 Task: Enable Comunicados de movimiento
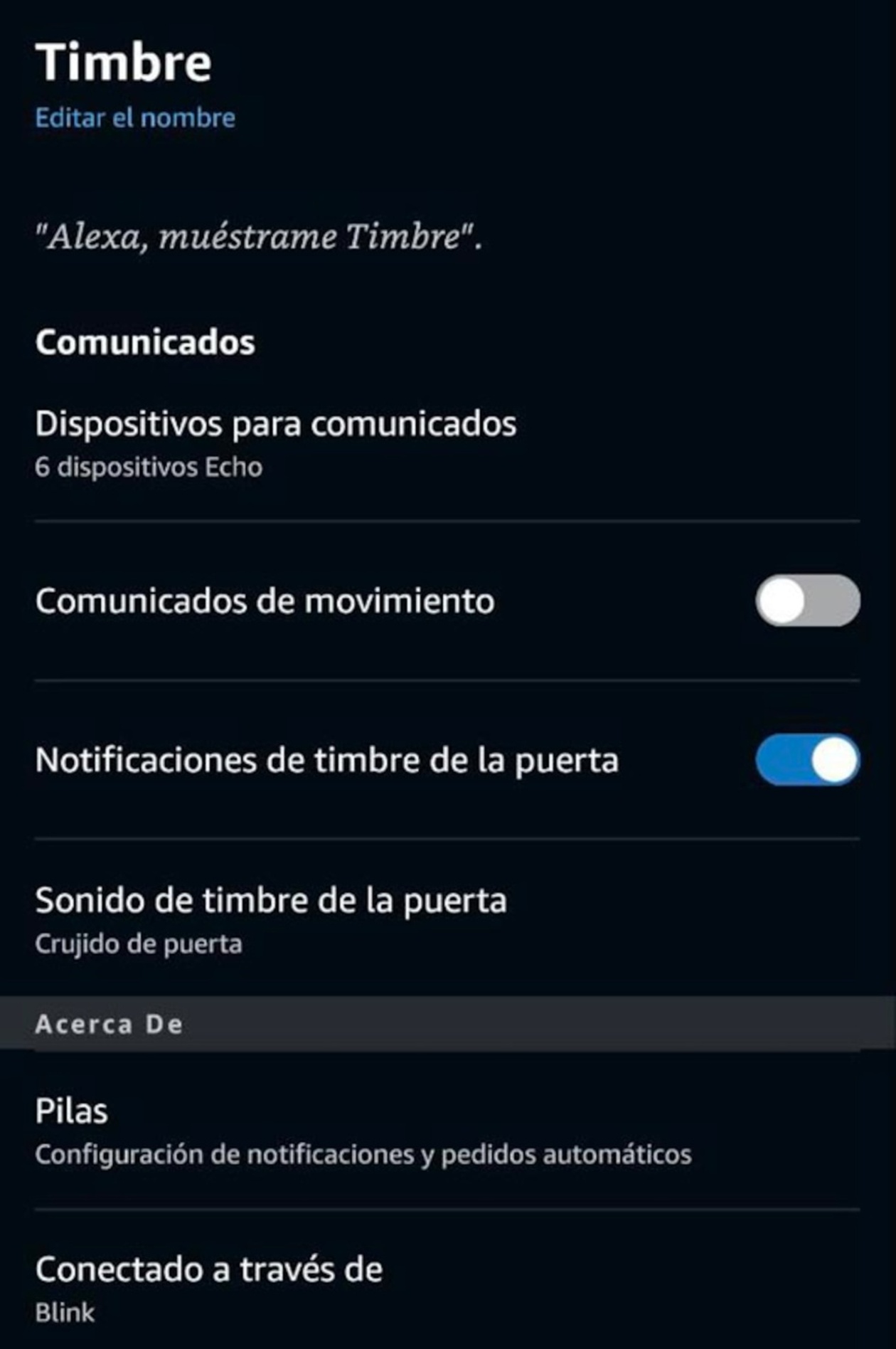click(x=807, y=601)
